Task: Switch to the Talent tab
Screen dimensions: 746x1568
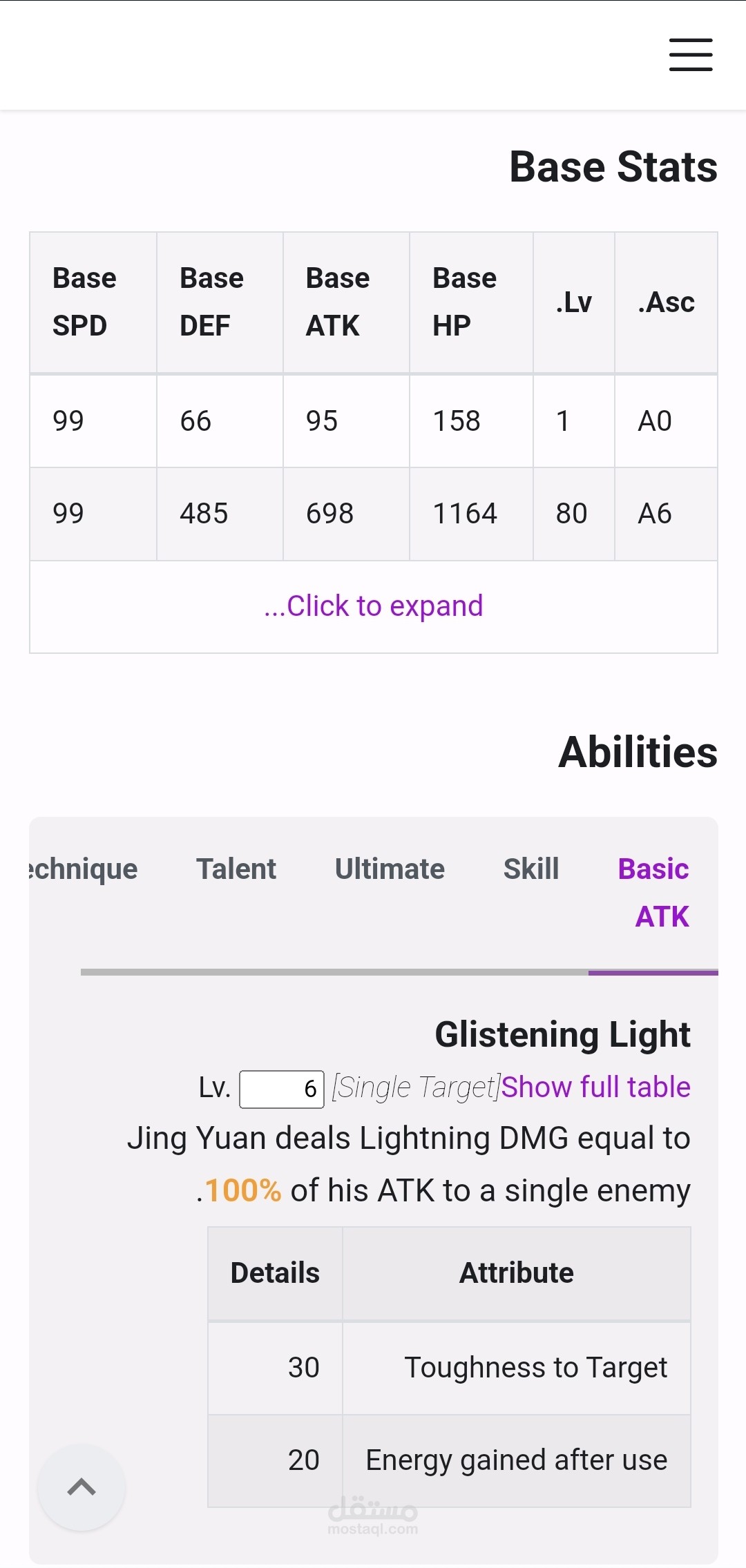Action: pos(236,869)
